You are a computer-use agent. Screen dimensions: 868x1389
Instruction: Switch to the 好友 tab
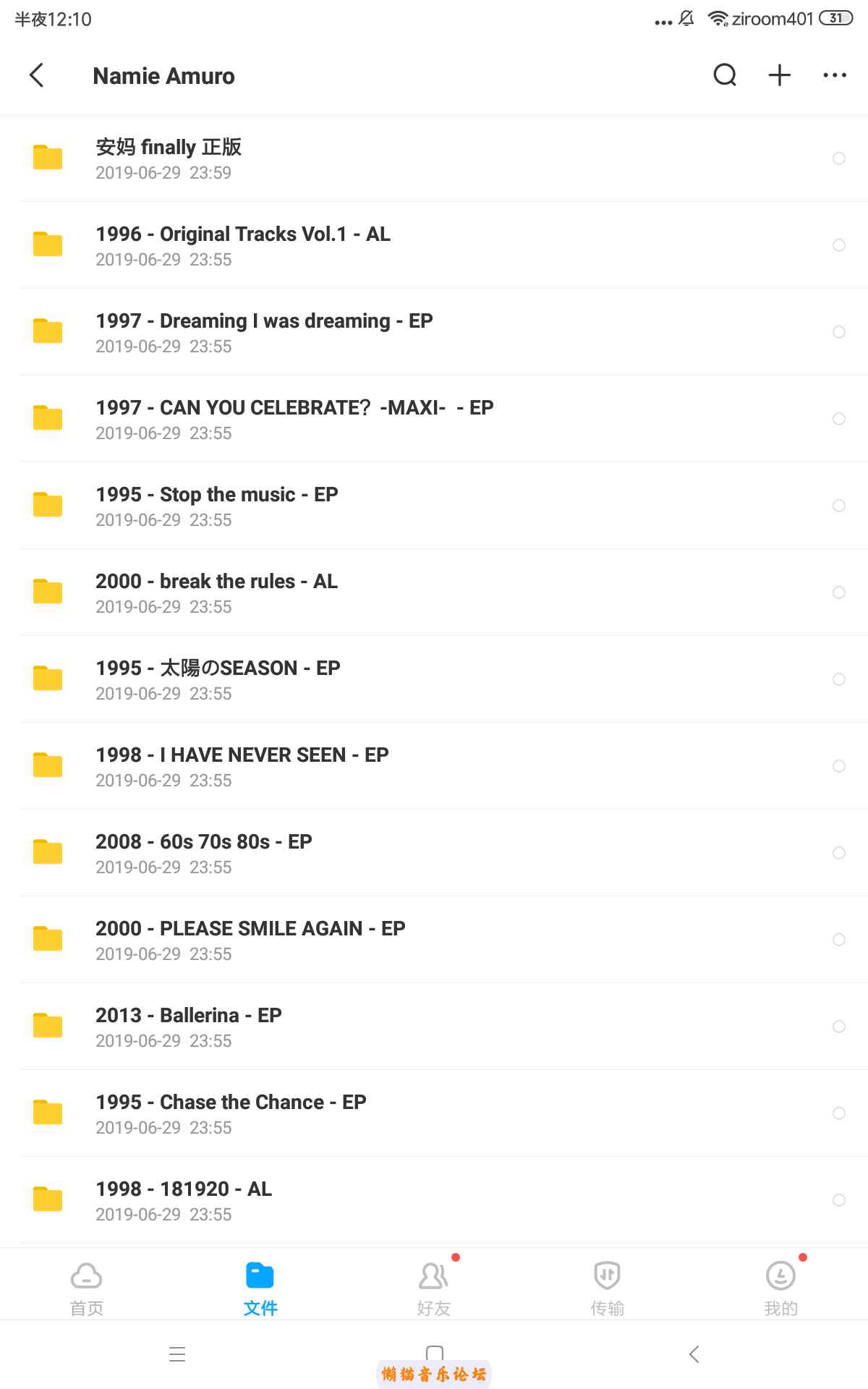pos(434,1288)
